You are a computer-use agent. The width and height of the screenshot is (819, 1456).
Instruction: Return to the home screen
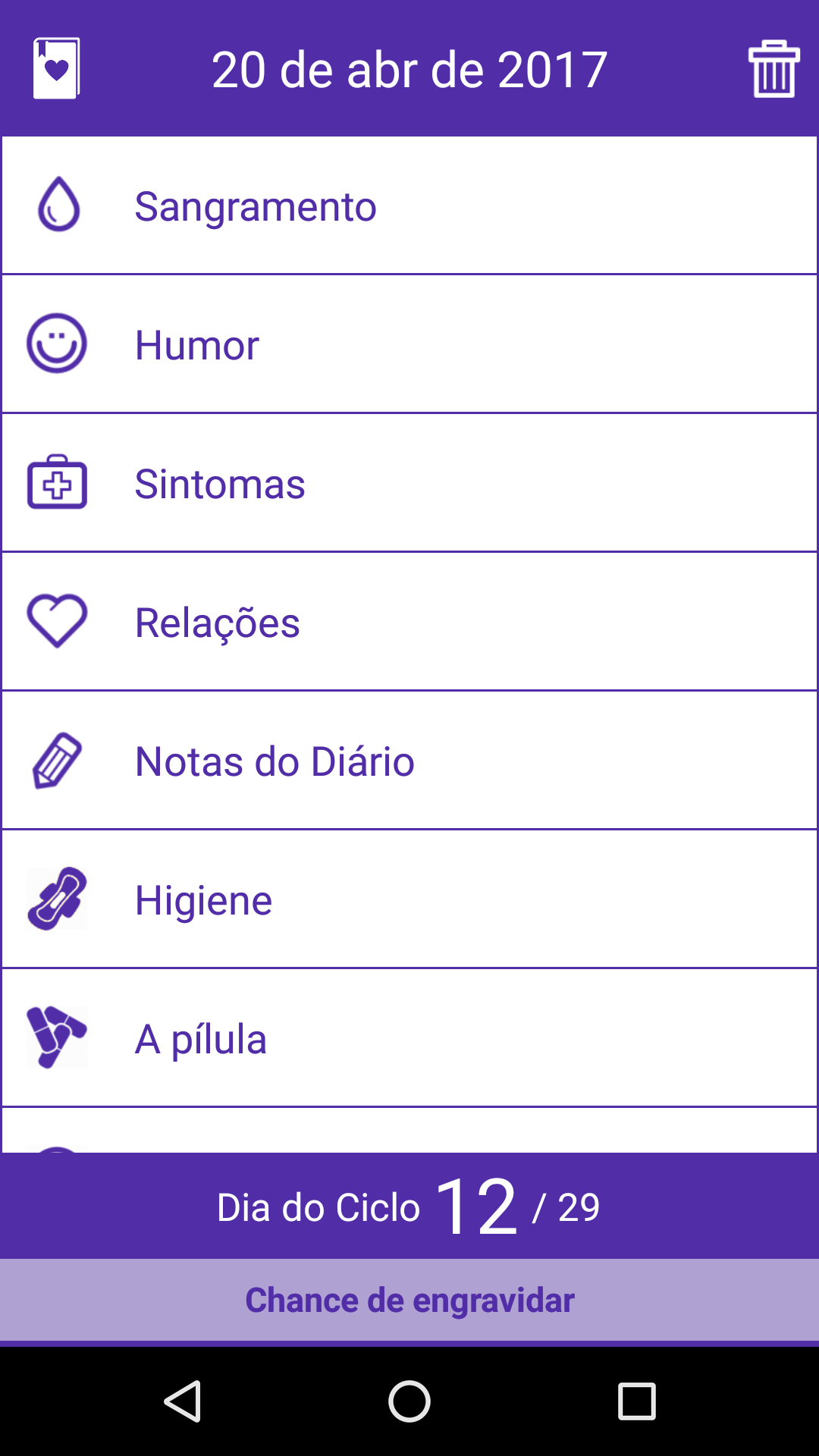(x=409, y=1401)
